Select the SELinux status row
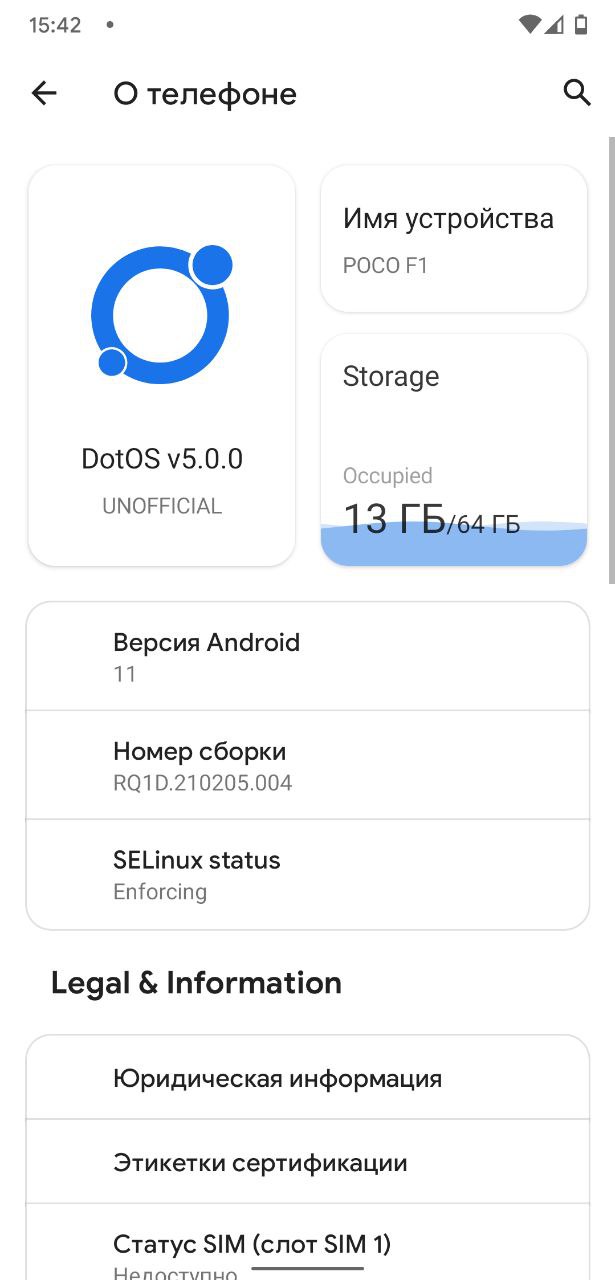The image size is (615, 1280). [x=308, y=874]
